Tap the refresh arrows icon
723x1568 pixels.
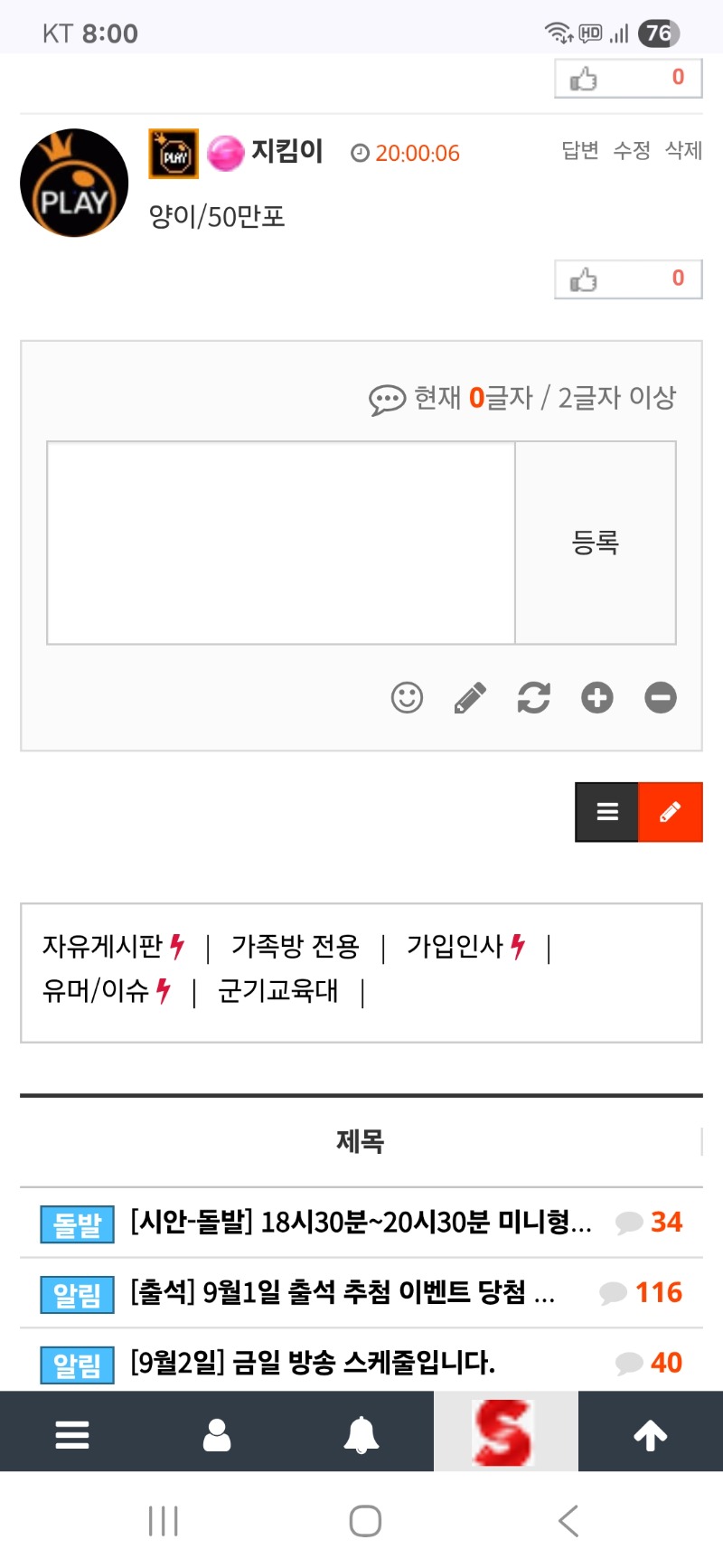pos(533,697)
